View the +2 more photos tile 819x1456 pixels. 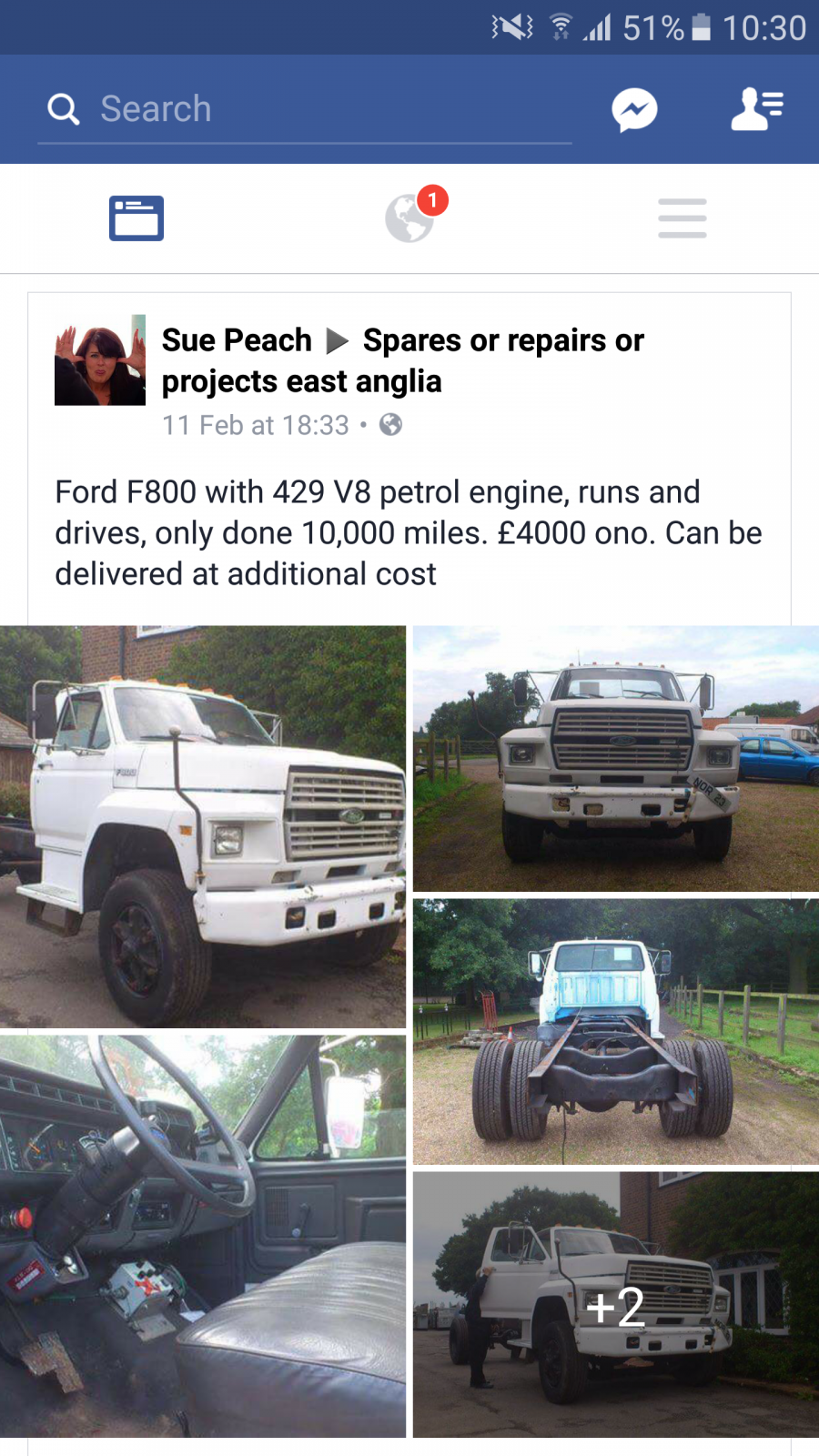click(616, 1305)
